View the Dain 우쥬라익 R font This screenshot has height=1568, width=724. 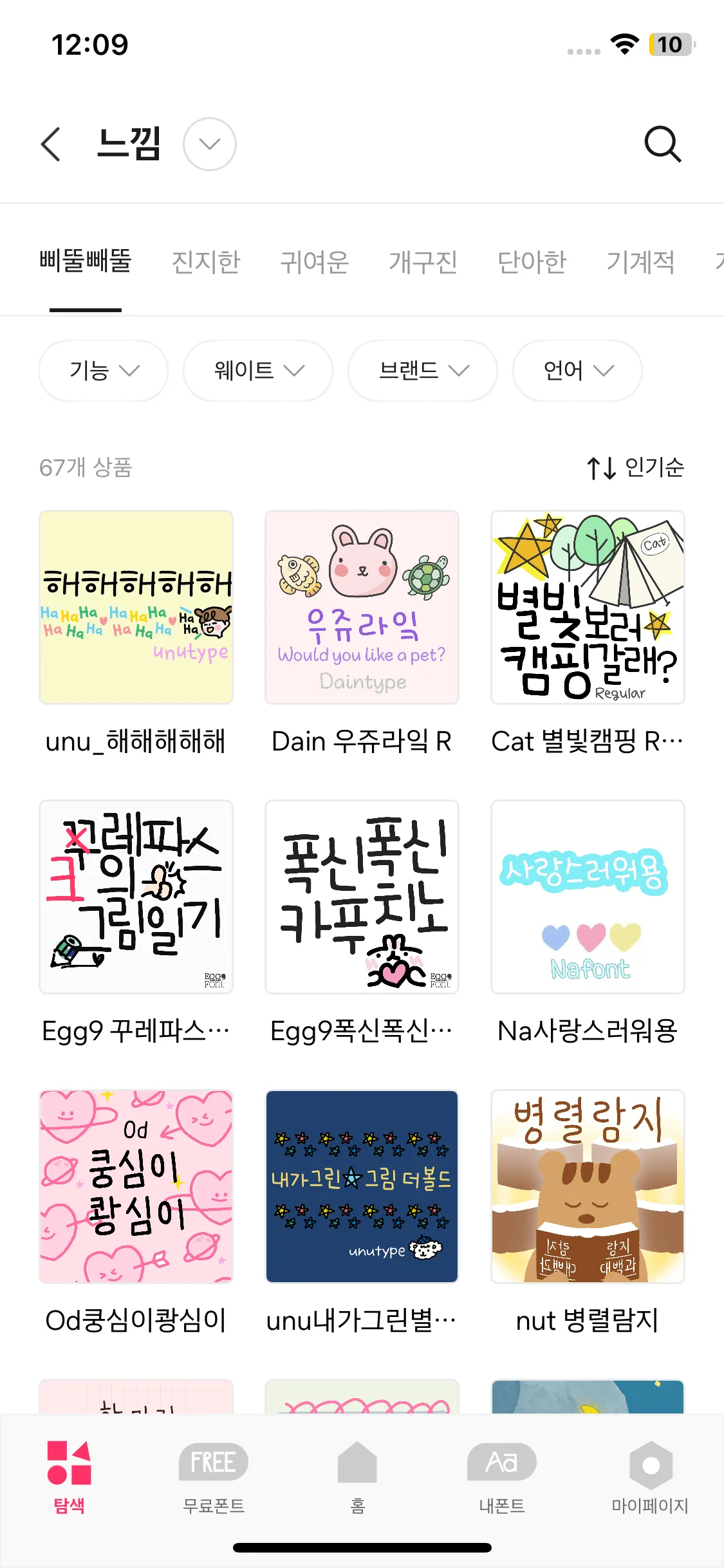[362, 608]
